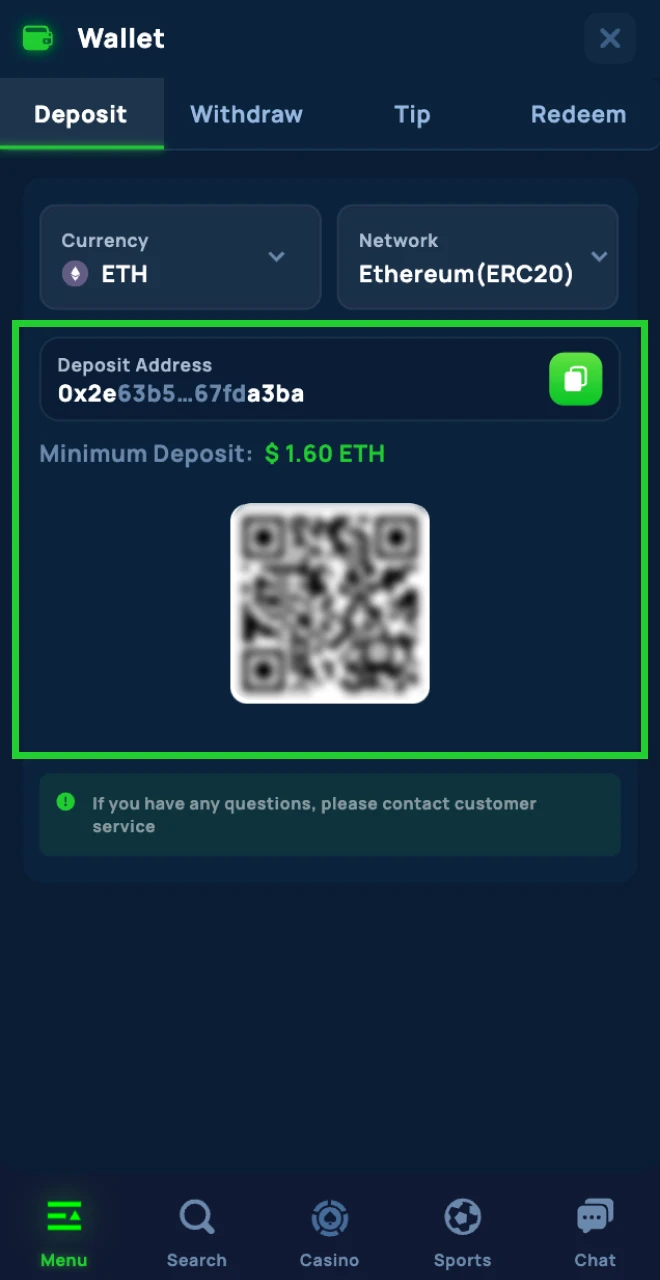Image resolution: width=660 pixels, height=1280 pixels.
Task: Tap Search in the bottom bar
Action: pos(196,1233)
